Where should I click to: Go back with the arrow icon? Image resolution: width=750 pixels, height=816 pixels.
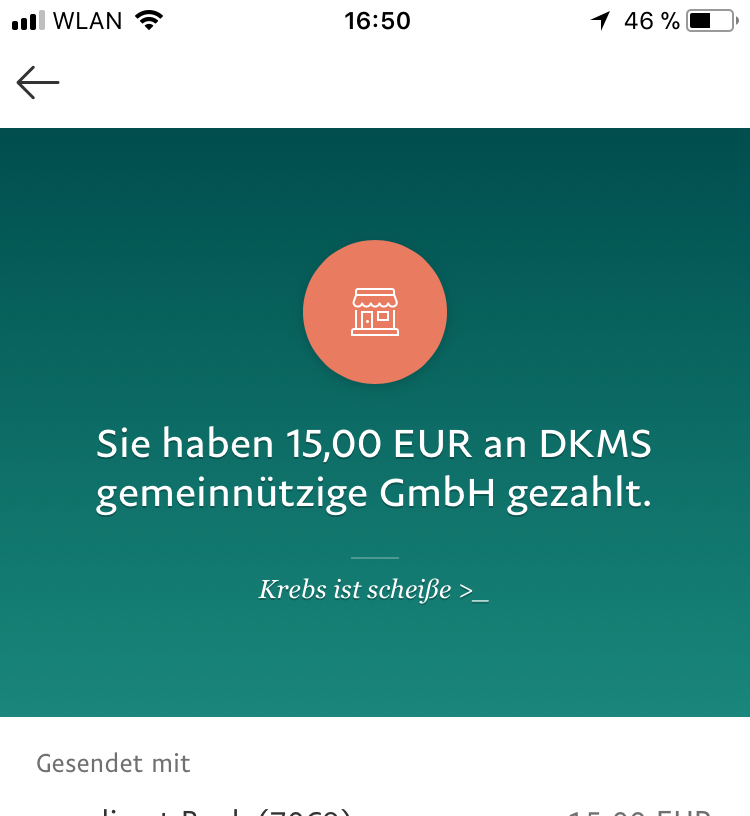tap(38, 82)
